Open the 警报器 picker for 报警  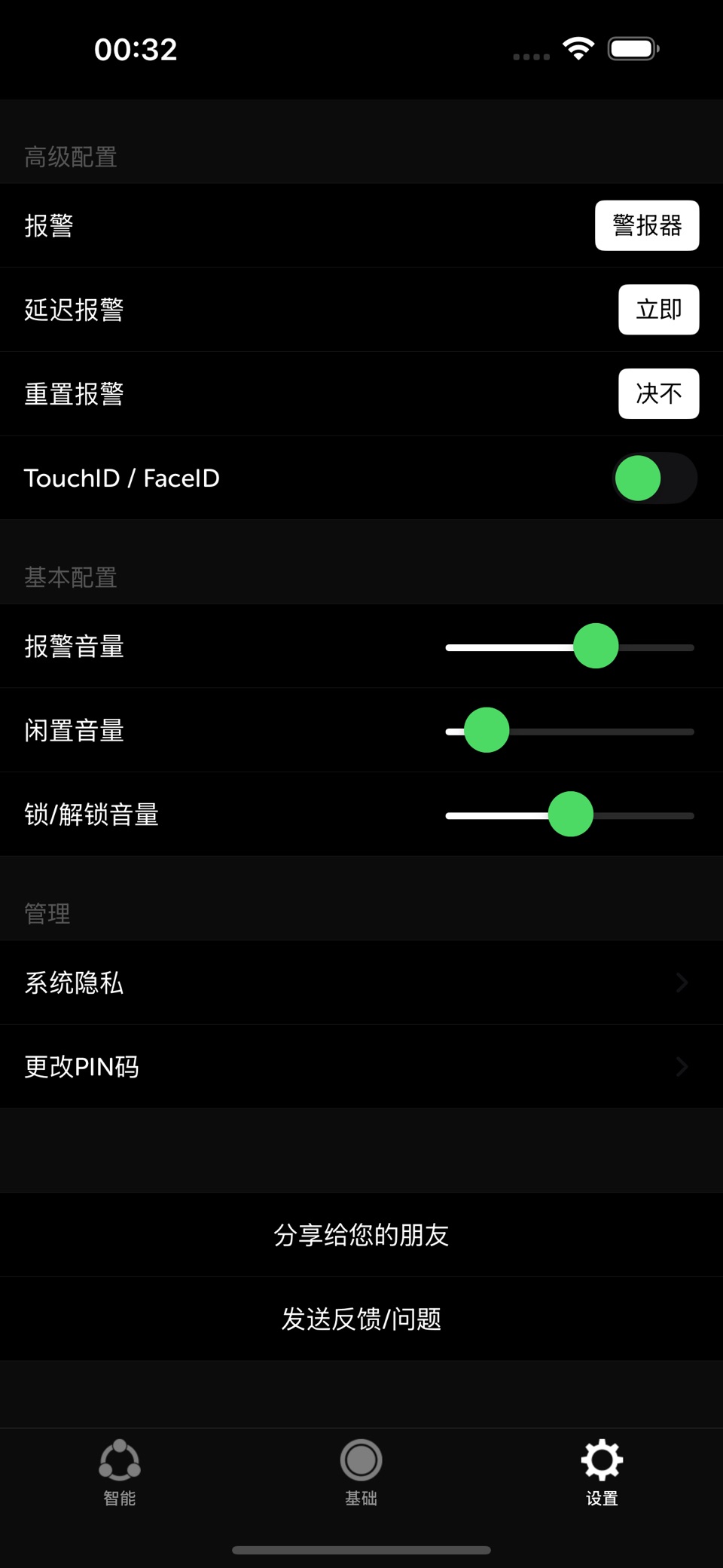click(647, 225)
